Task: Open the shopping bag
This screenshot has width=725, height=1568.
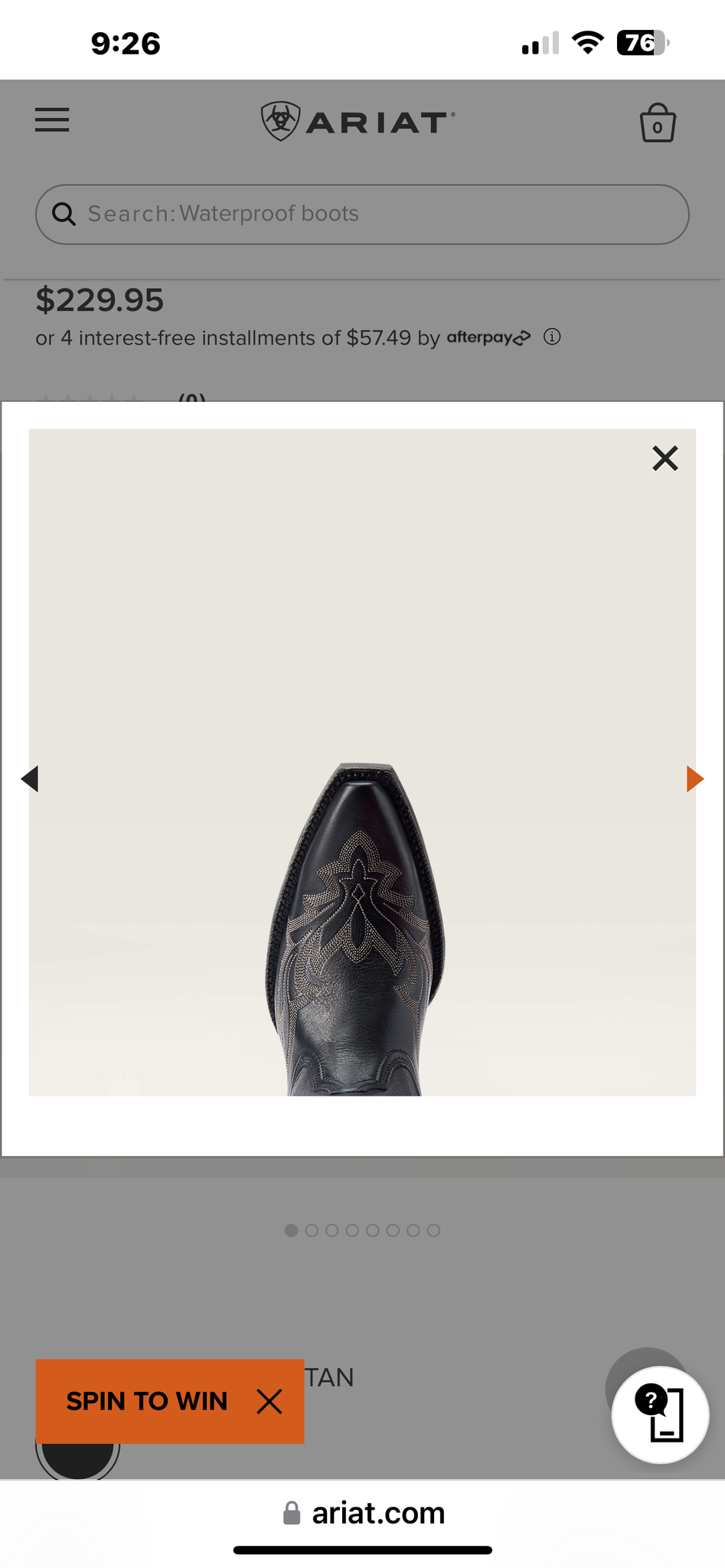Action: point(657,122)
